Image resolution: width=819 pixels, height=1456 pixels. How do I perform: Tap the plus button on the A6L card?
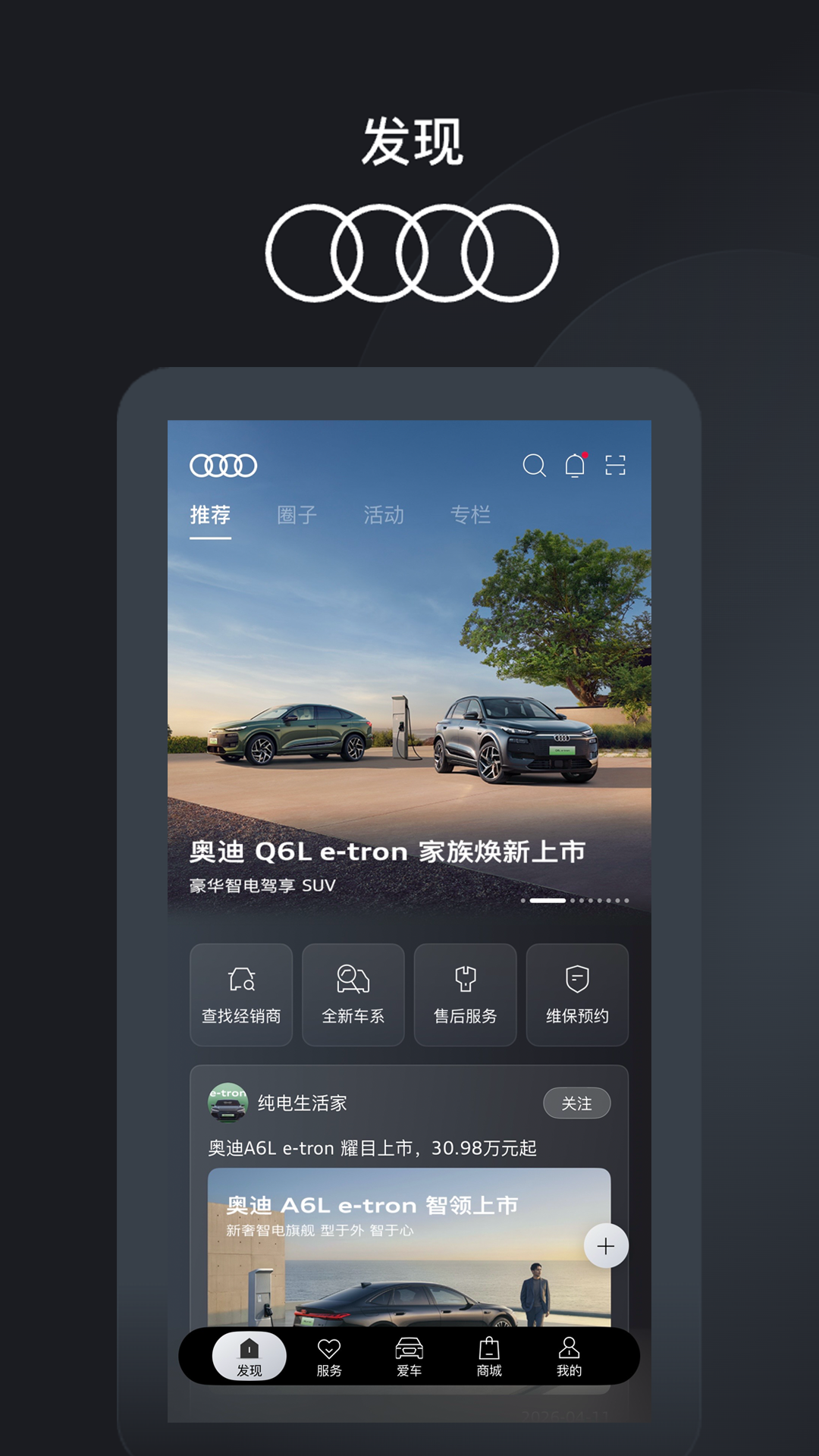(606, 1244)
